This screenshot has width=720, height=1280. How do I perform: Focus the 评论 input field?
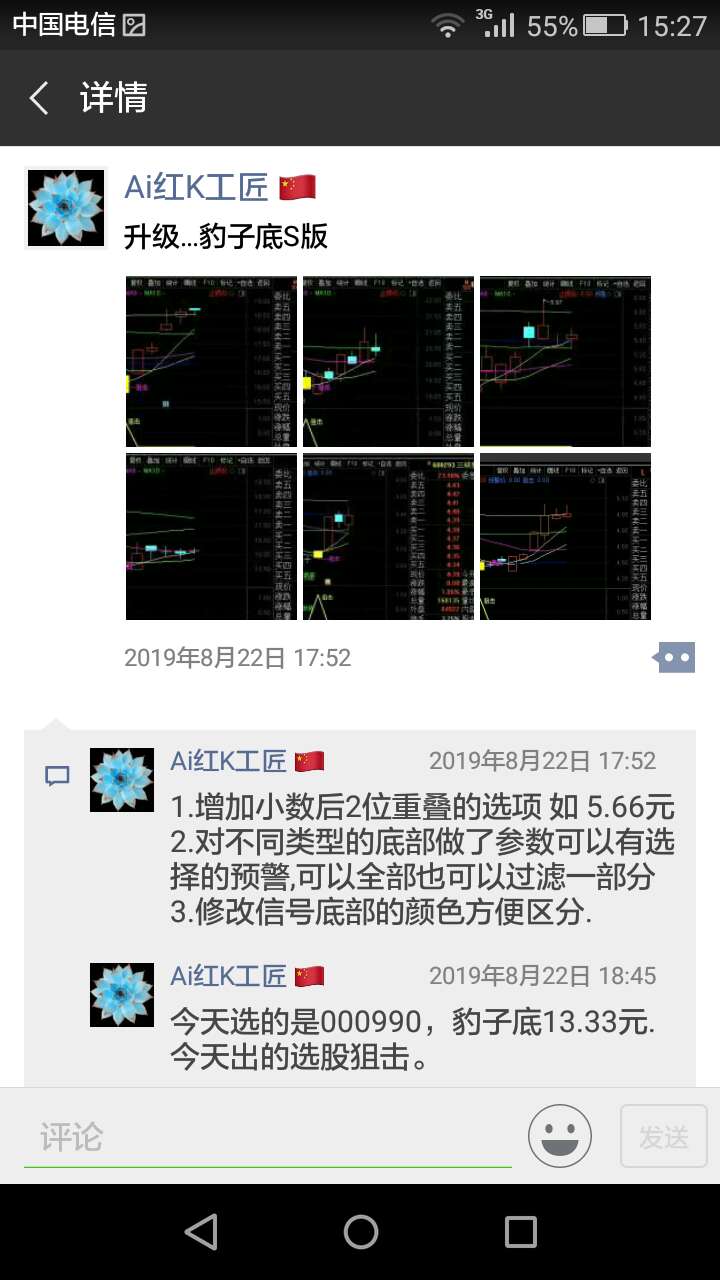268,1137
